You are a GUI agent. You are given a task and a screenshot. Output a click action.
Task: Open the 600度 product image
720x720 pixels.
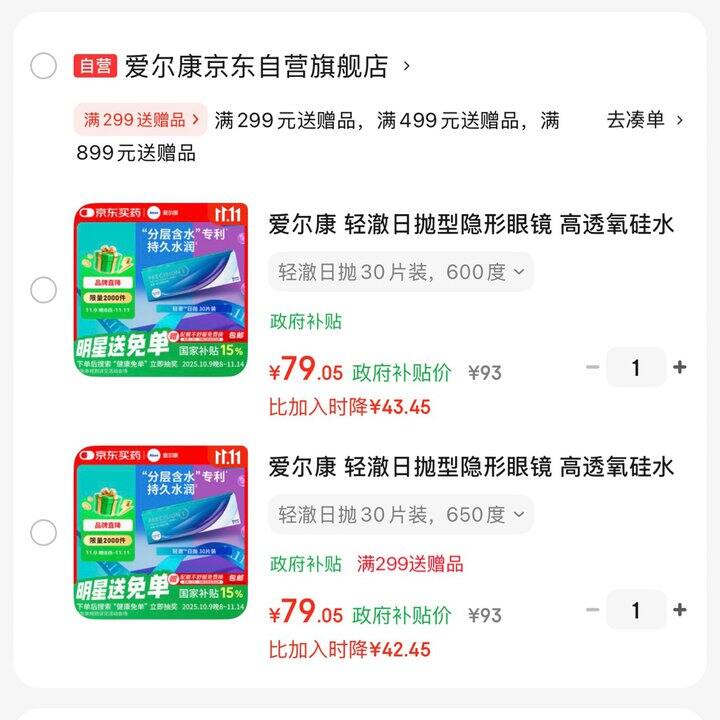160,288
